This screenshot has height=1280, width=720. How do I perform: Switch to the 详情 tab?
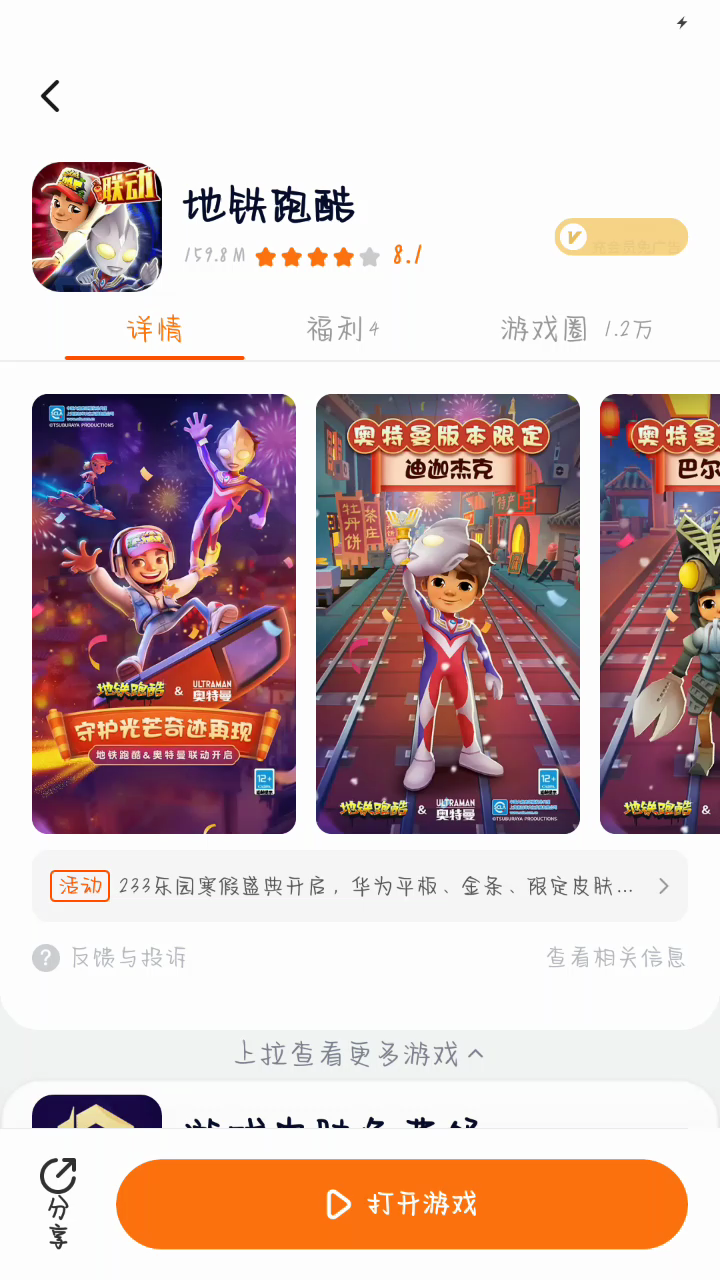[x=155, y=329]
